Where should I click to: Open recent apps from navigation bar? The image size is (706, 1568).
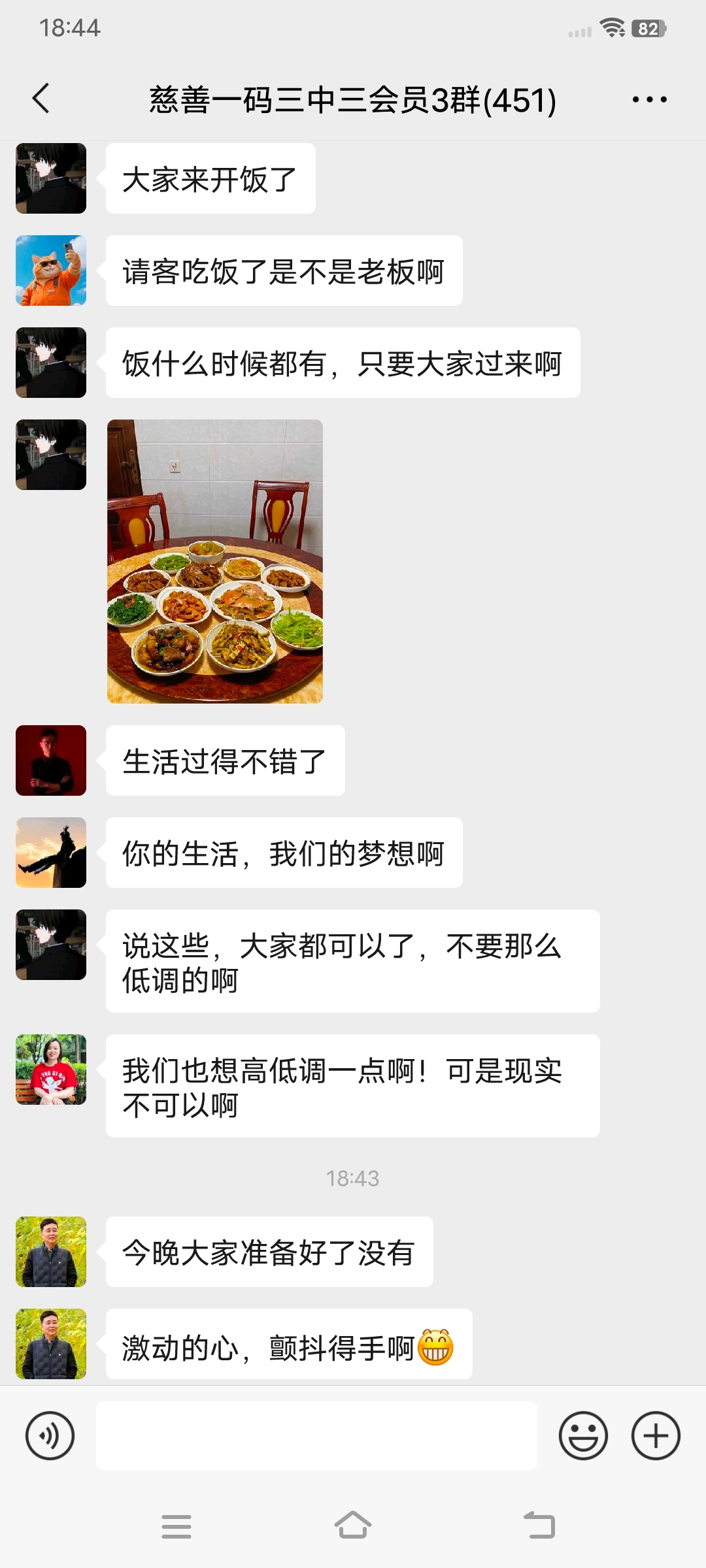pyautogui.click(x=176, y=1526)
